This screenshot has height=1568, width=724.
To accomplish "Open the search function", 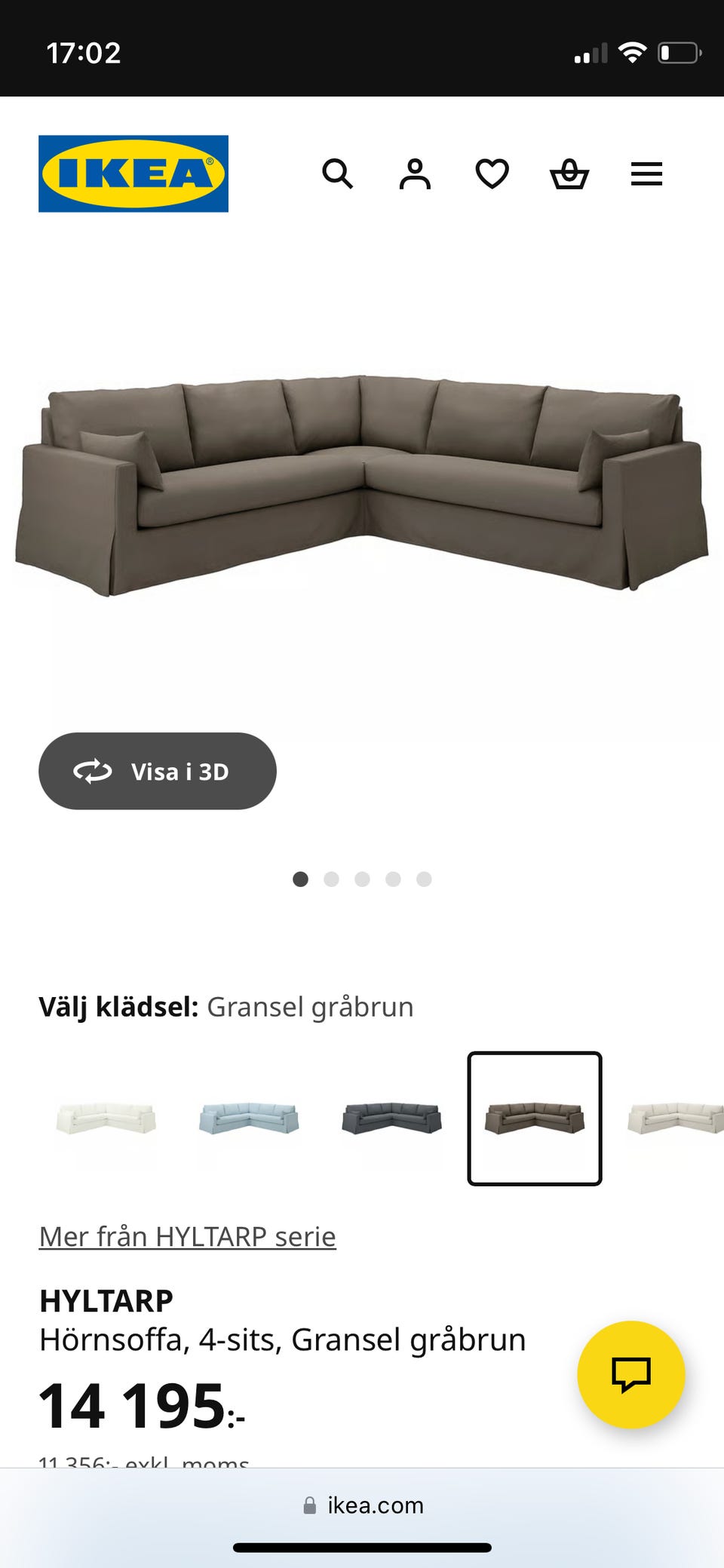I will (338, 174).
